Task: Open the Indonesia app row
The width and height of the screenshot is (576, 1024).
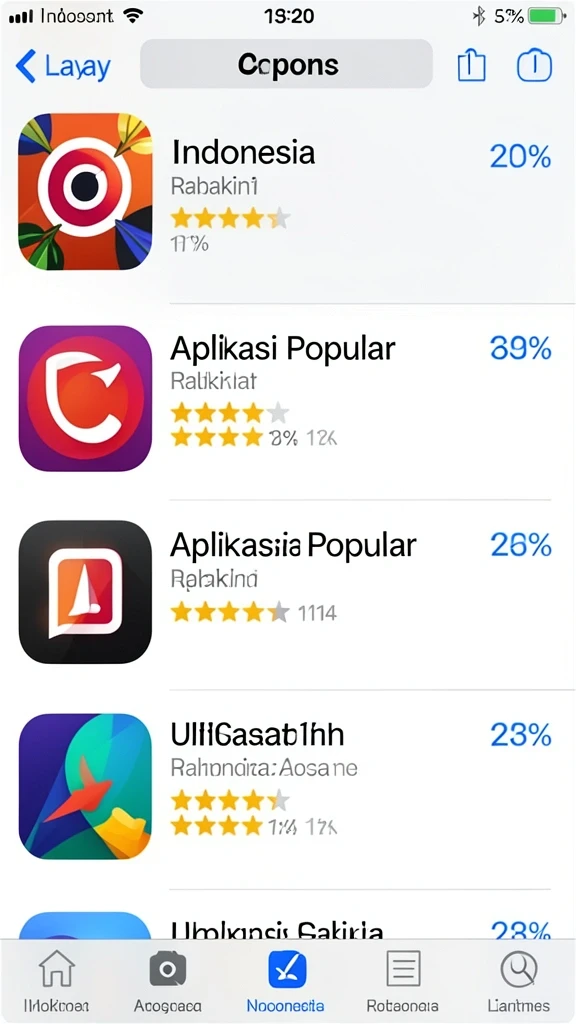Action: (x=288, y=193)
